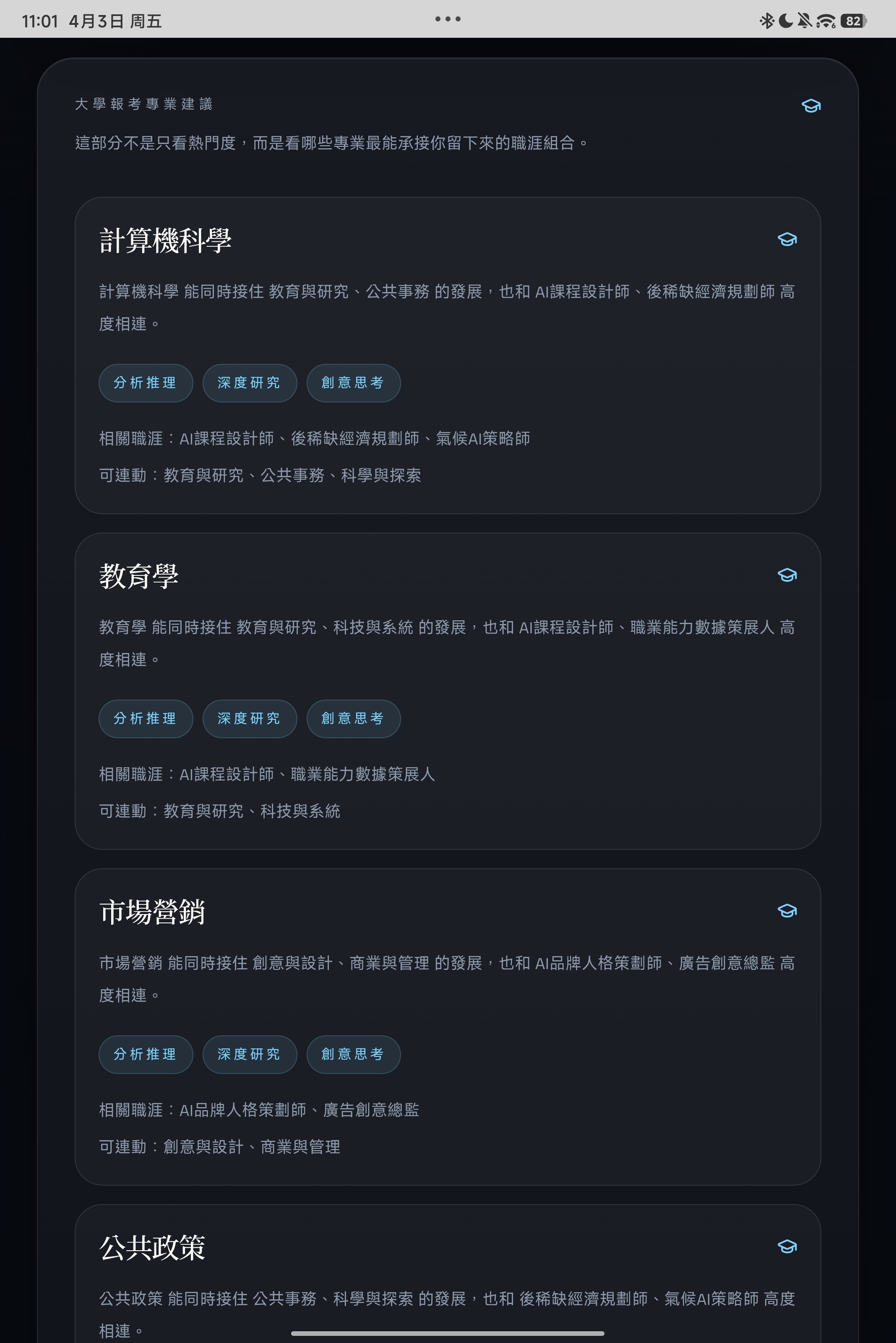Viewport: 896px width, 1343px height.
Task: Select 分析推理 chip under 計算機科學
Action: (145, 383)
